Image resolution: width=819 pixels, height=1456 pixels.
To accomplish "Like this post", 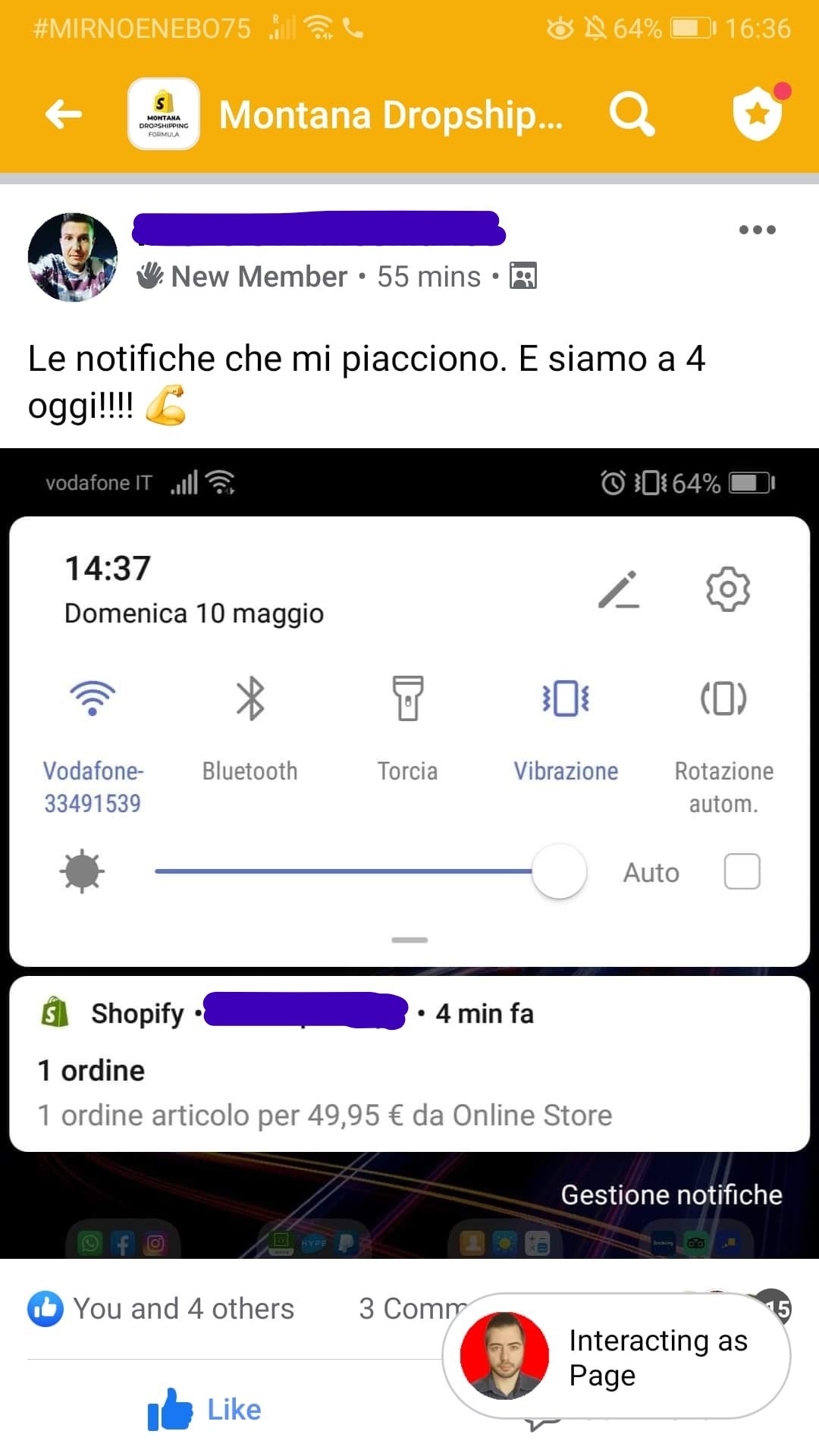I will point(205,1410).
